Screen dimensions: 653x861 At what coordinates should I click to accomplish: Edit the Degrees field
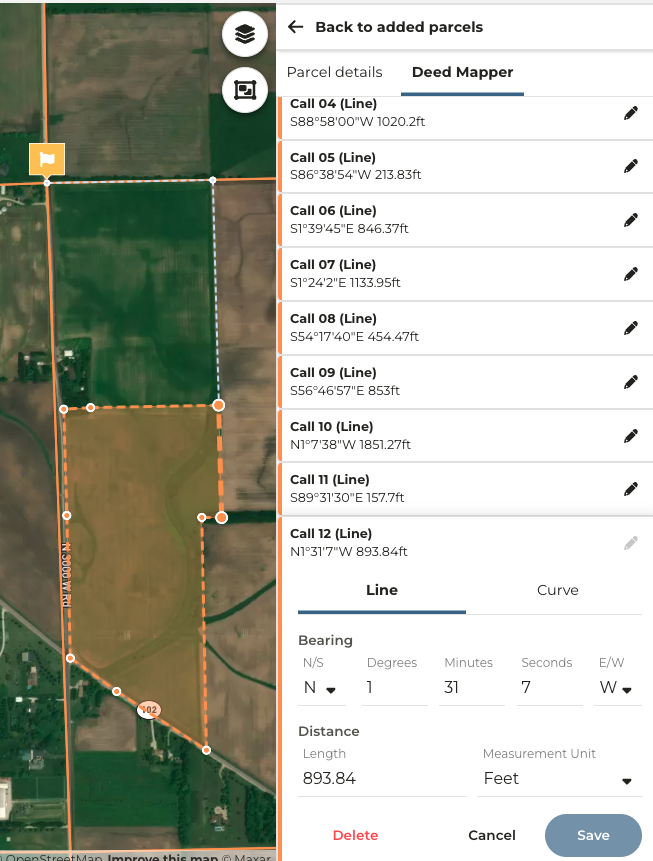click(395, 689)
